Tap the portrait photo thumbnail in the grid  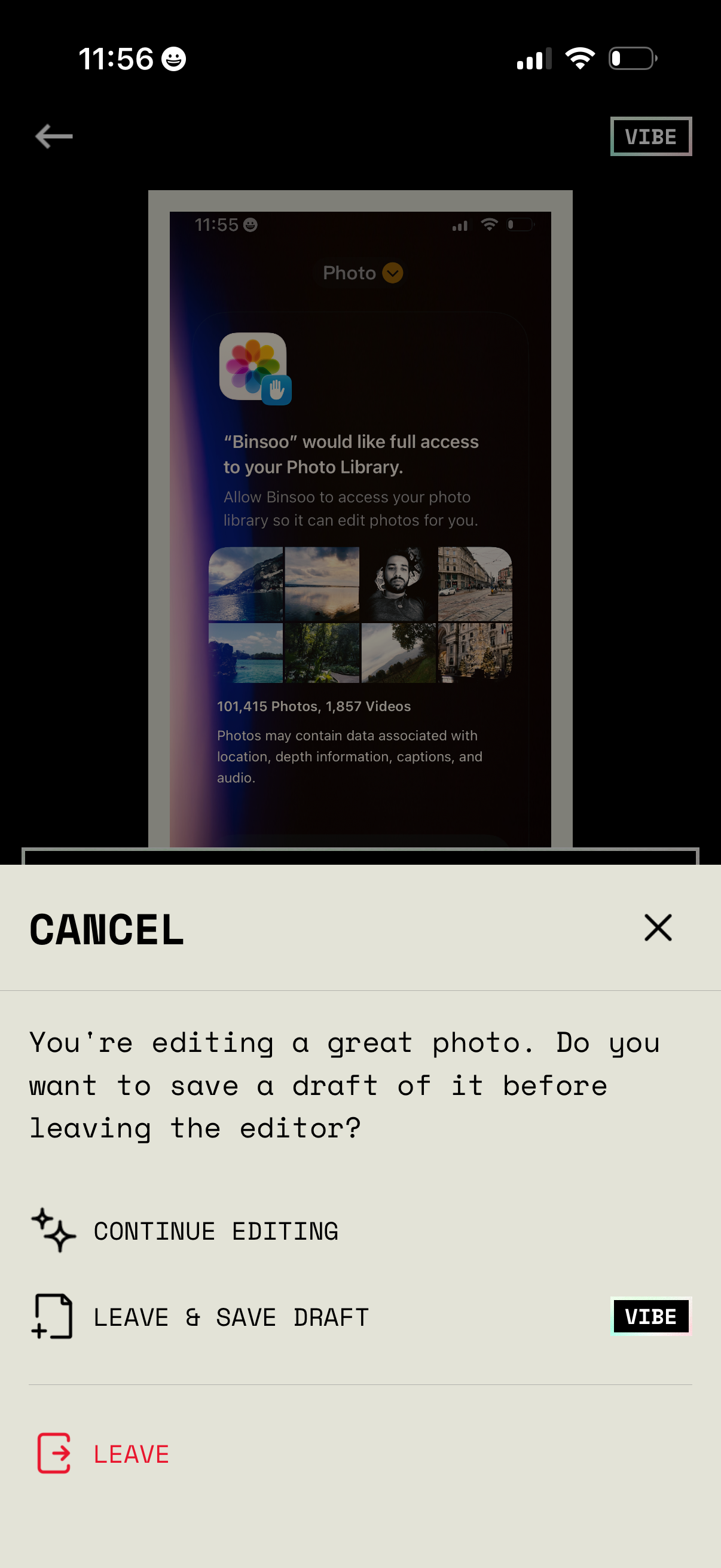pyautogui.click(x=399, y=584)
